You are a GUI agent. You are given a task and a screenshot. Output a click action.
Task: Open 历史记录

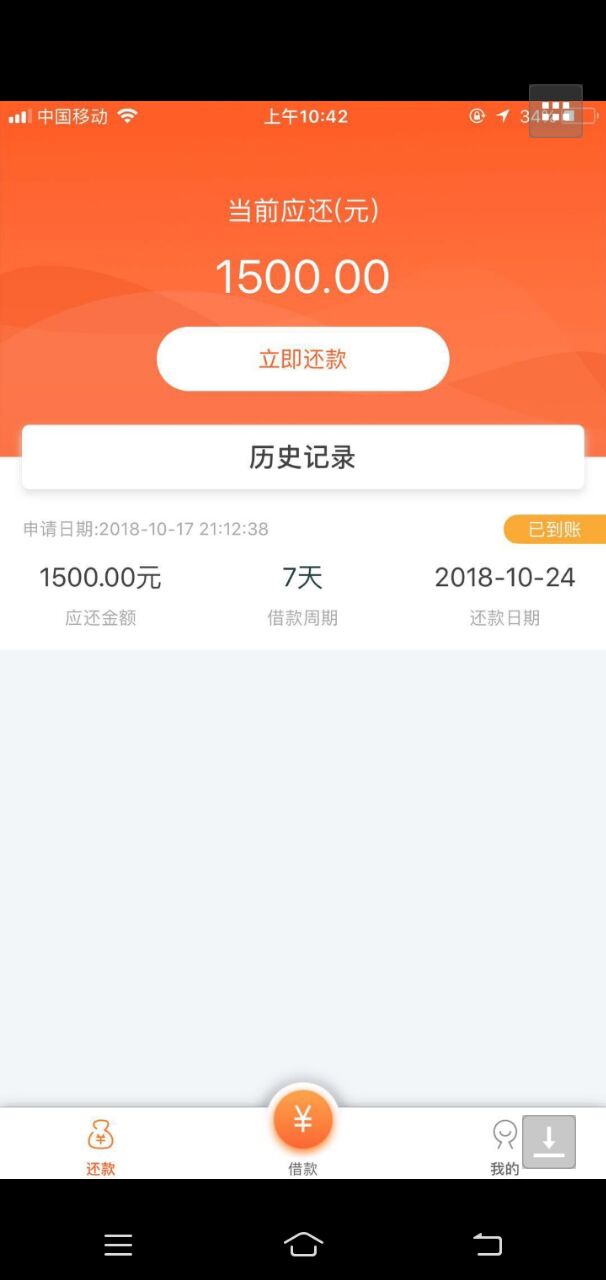[x=303, y=457]
